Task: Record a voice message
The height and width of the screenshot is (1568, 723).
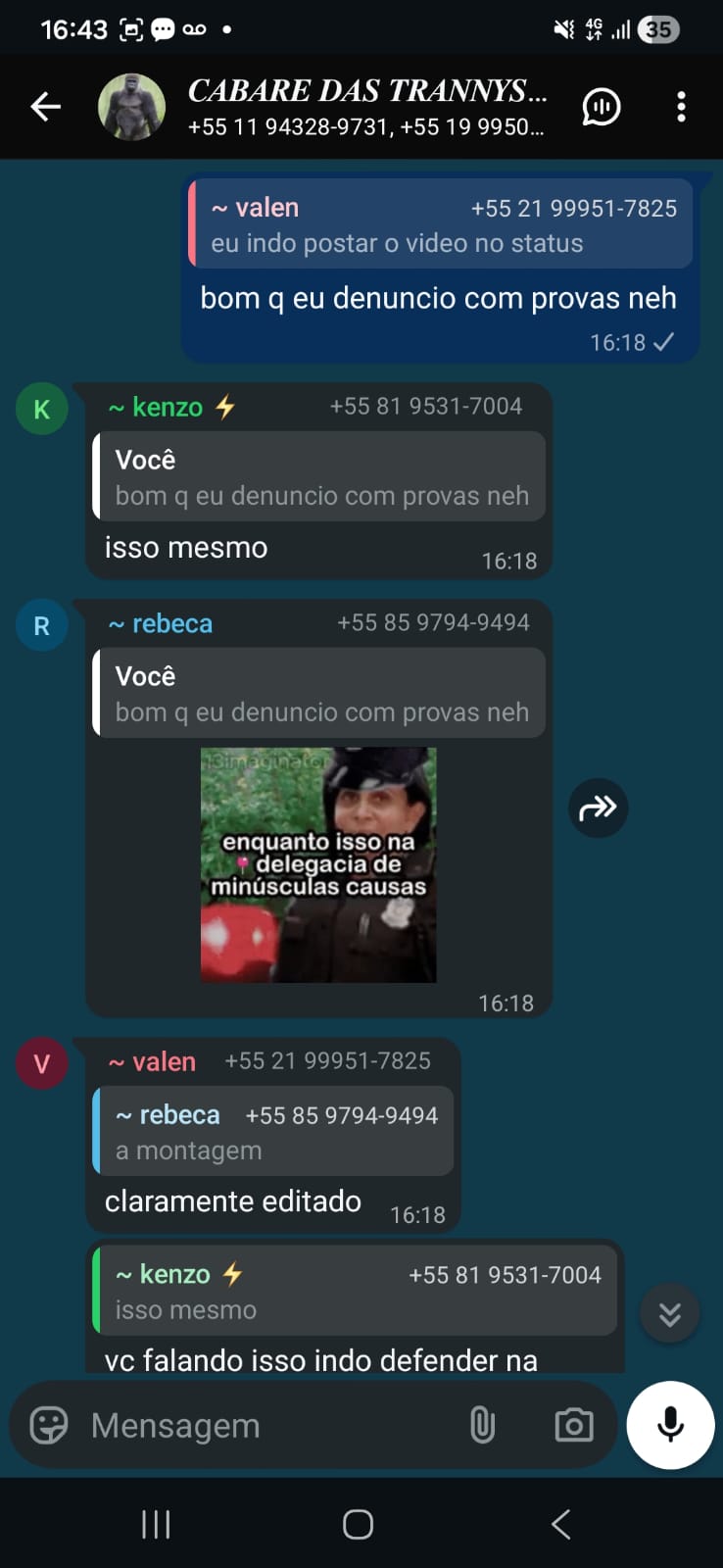Action: 670,1425
